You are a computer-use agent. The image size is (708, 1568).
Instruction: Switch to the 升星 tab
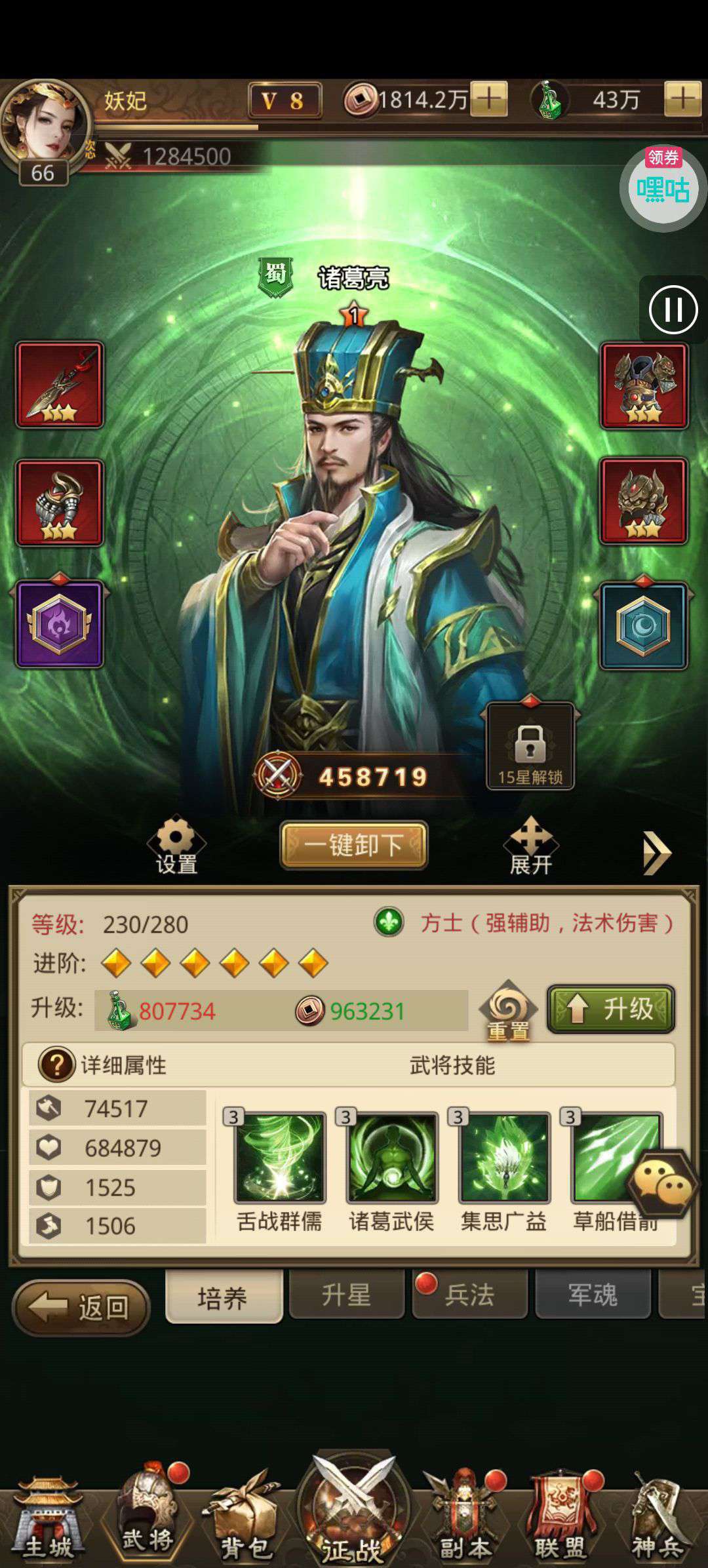[x=346, y=1296]
